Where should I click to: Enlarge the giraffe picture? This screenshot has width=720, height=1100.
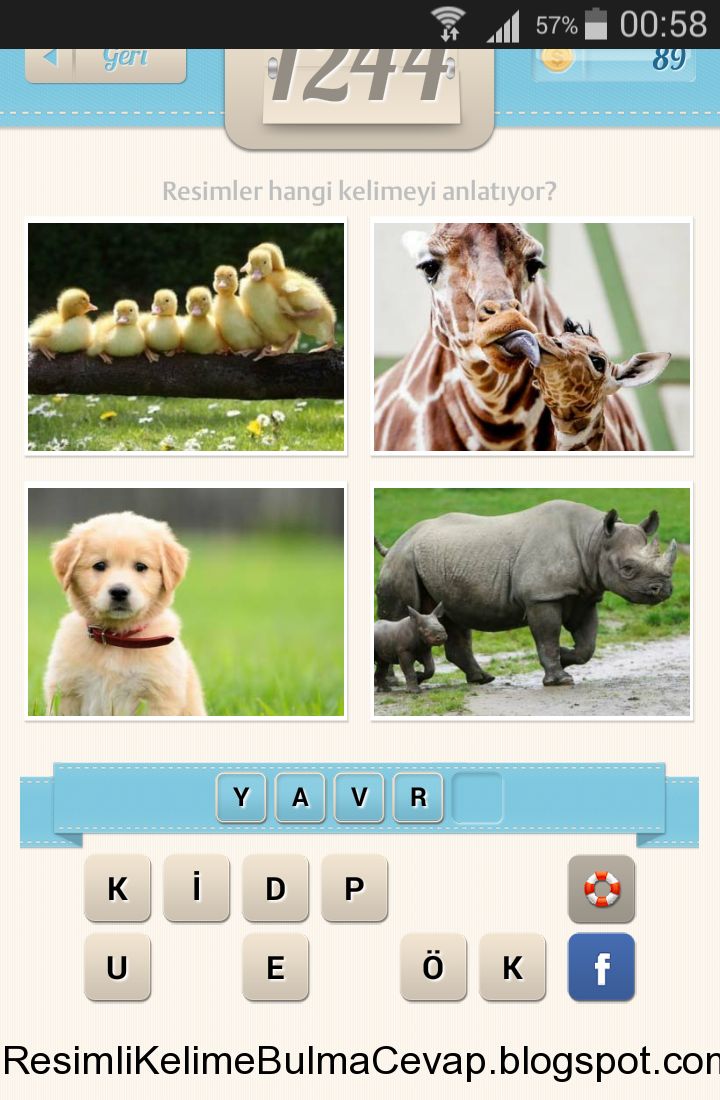532,337
